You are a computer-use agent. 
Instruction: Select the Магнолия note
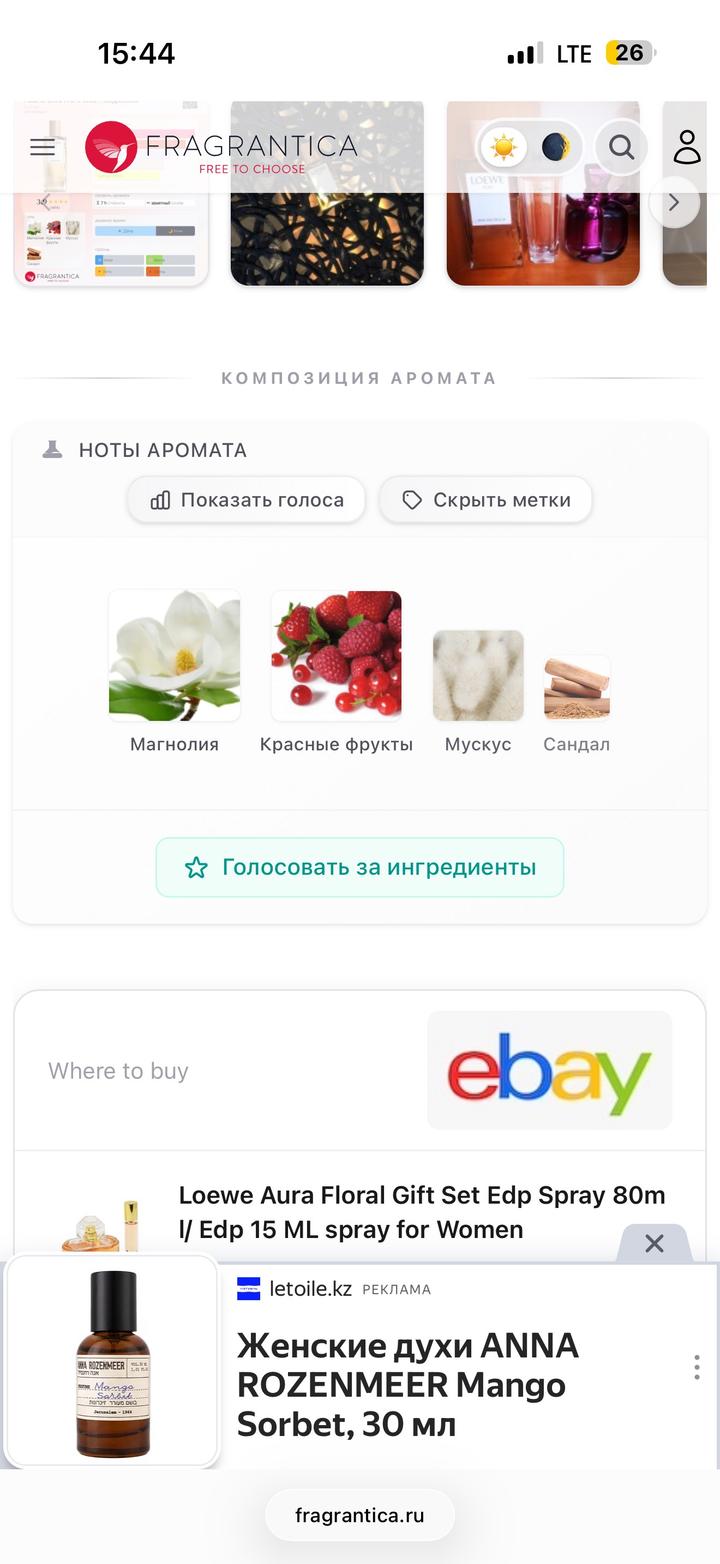[174, 670]
